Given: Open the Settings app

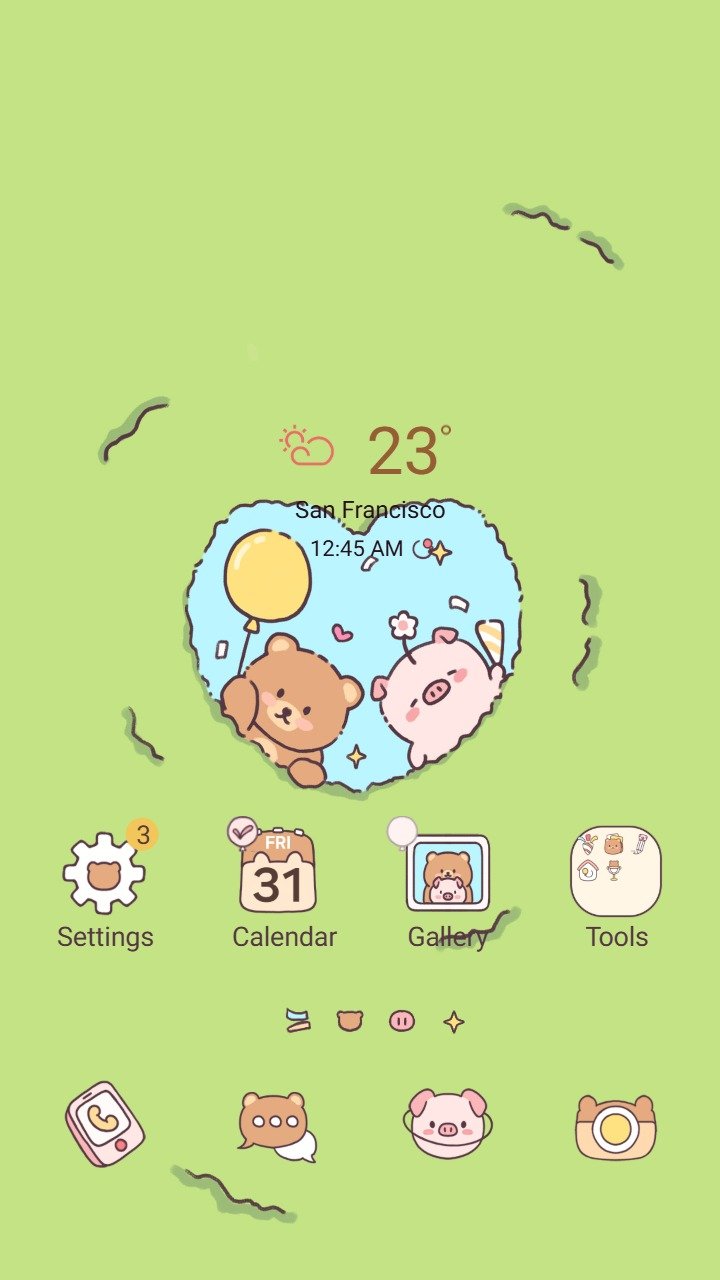Looking at the screenshot, I should [104, 874].
